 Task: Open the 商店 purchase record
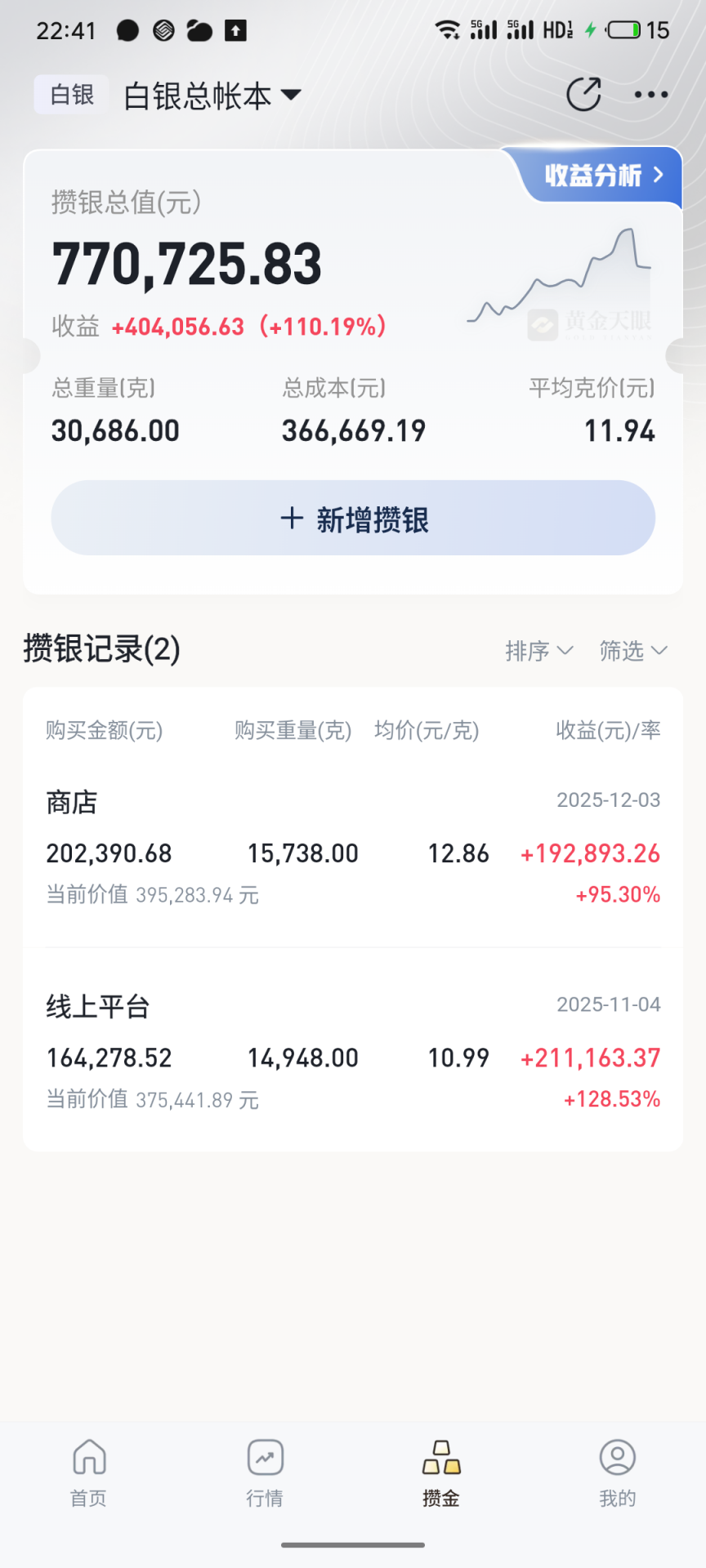point(353,849)
